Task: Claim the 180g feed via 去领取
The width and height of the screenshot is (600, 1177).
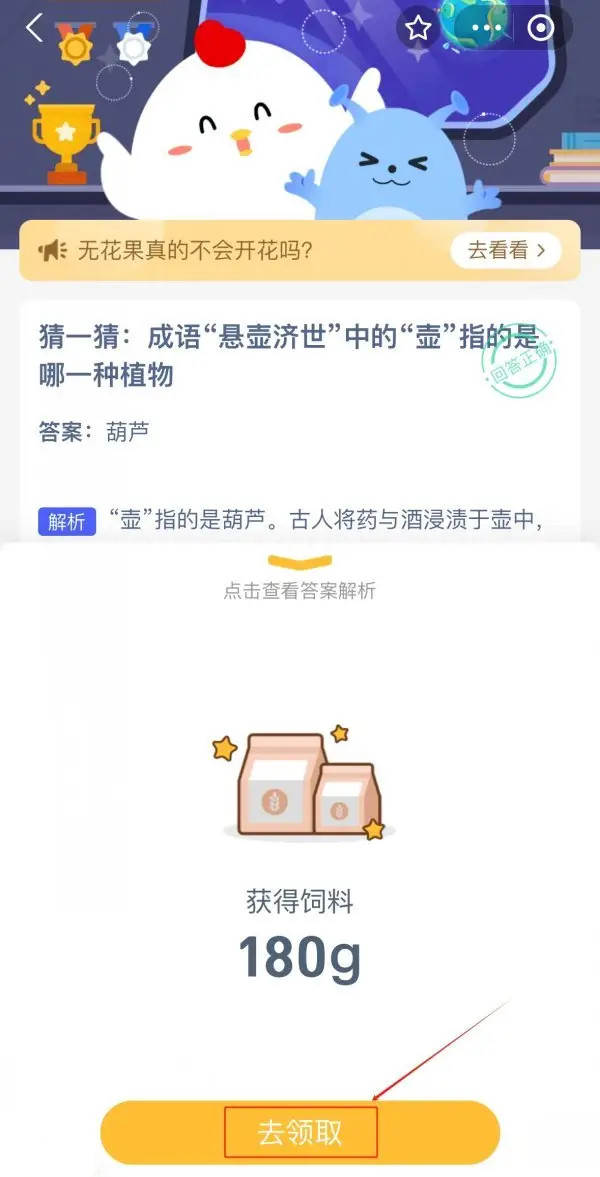Action: [300, 1132]
